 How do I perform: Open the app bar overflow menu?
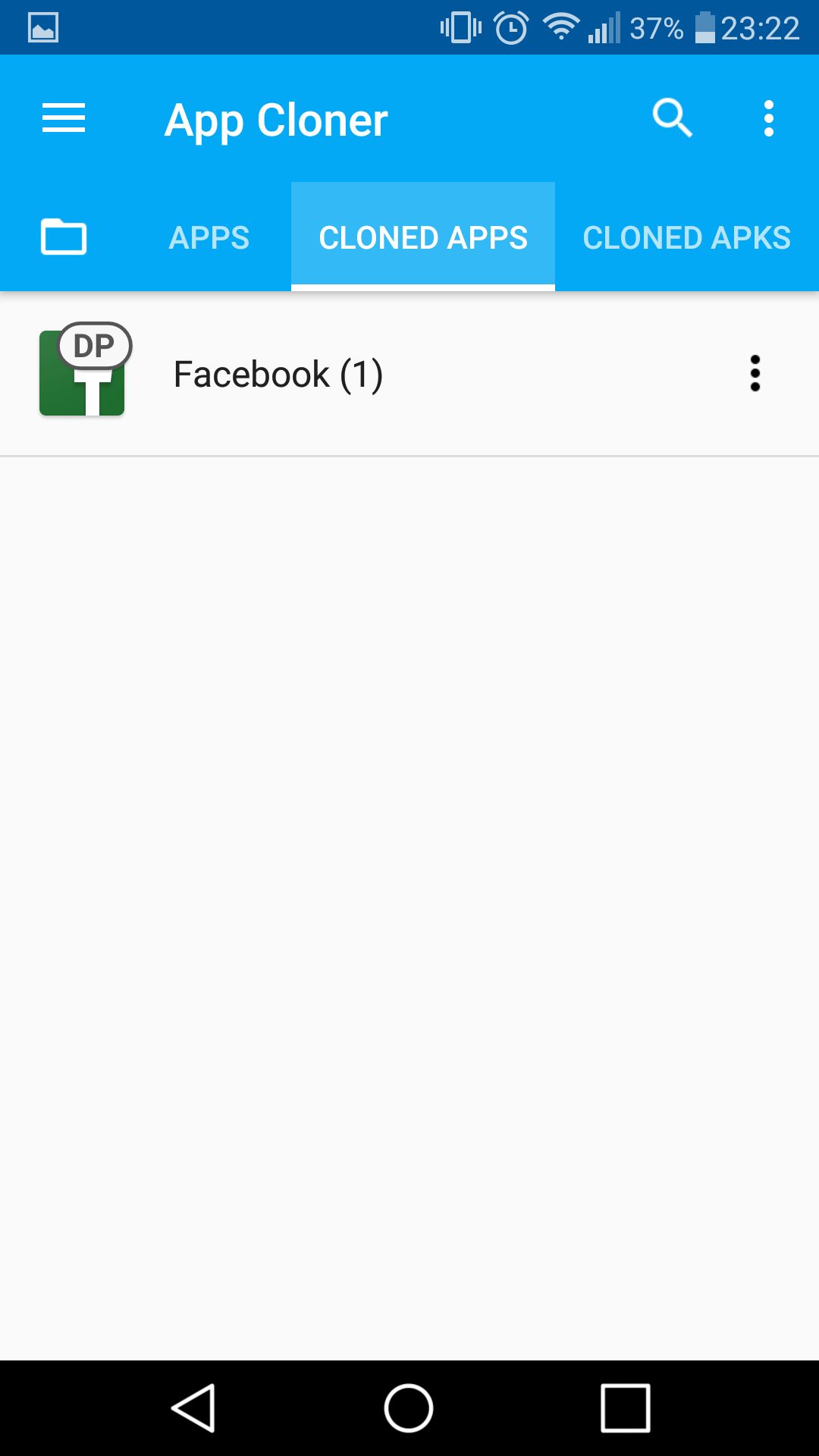[x=769, y=118]
